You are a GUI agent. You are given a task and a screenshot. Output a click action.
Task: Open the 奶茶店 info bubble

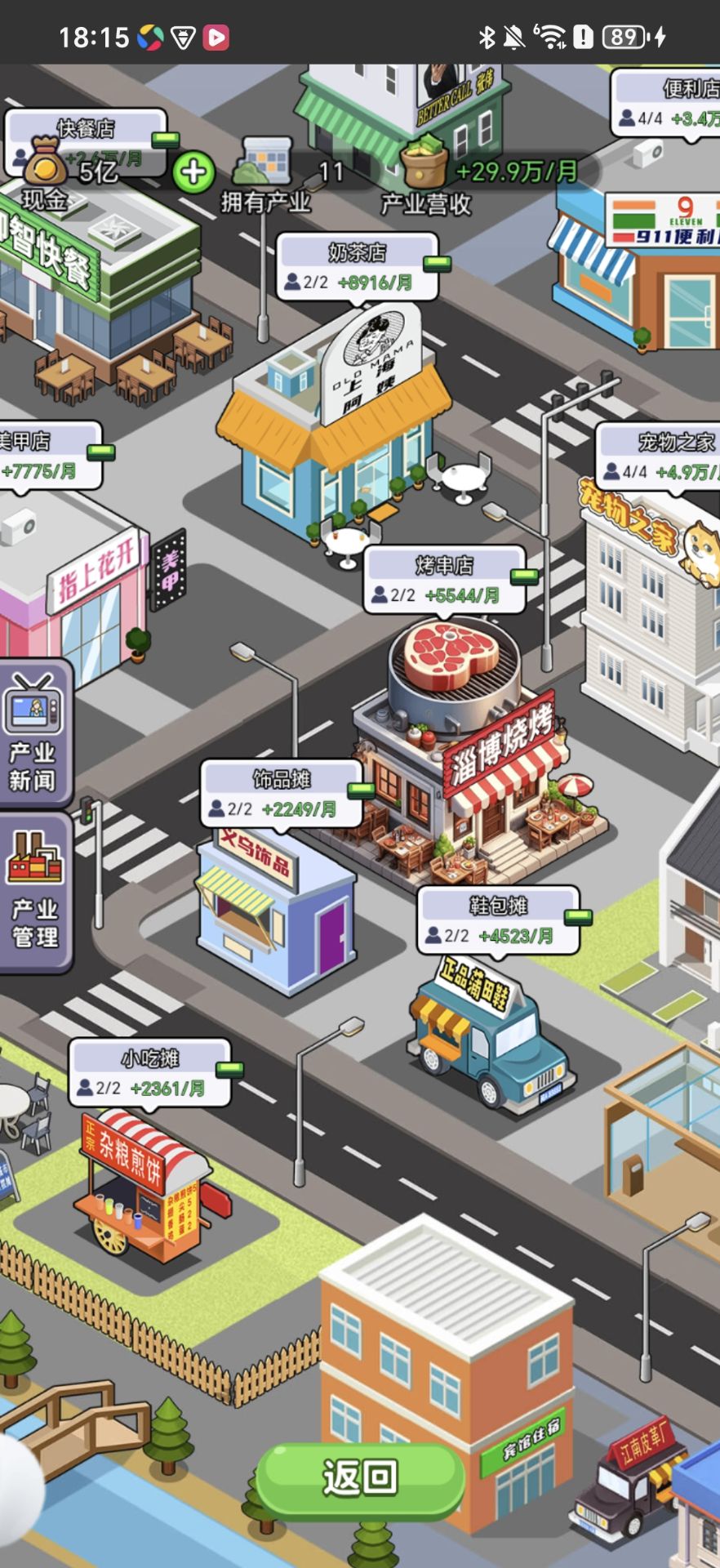point(357,268)
